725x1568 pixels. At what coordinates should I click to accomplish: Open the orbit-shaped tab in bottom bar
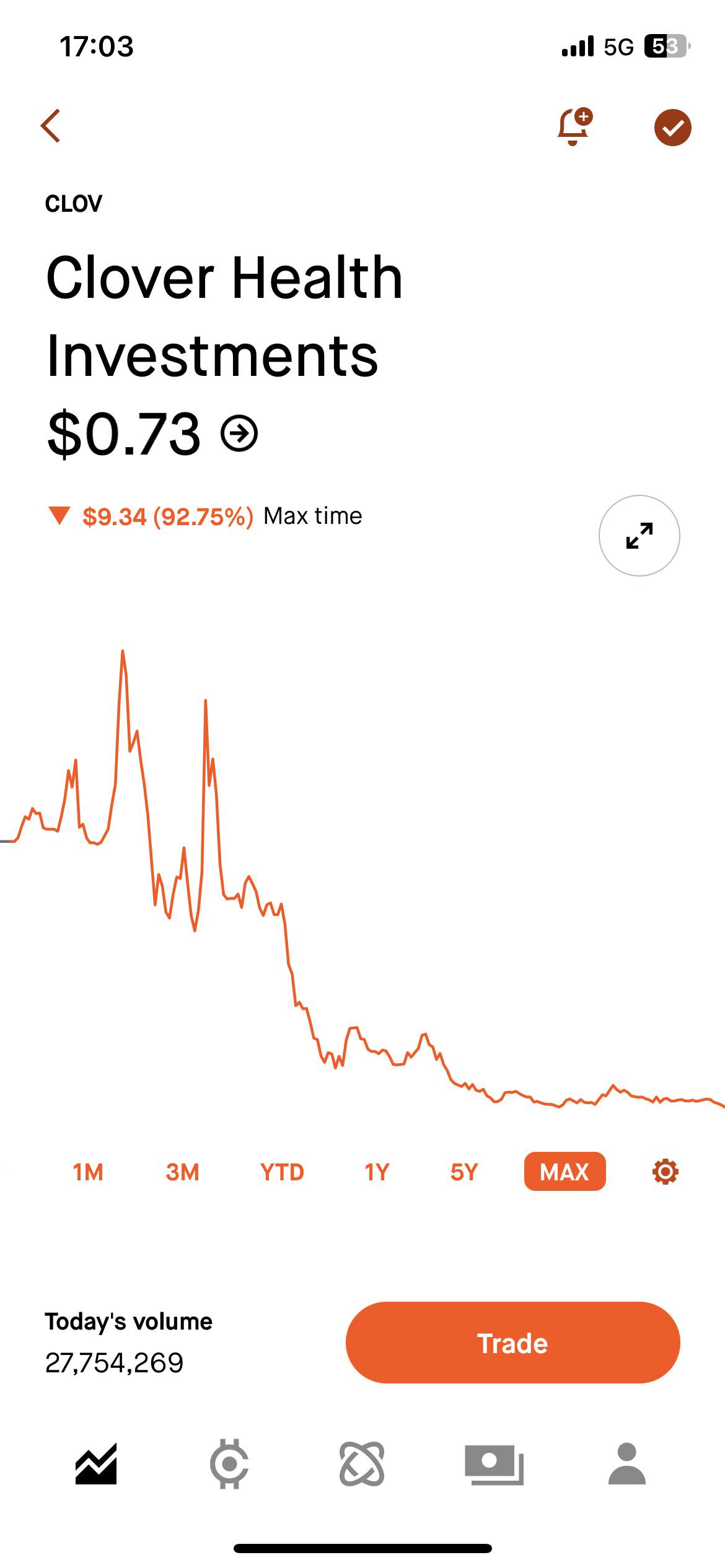click(362, 1464)
